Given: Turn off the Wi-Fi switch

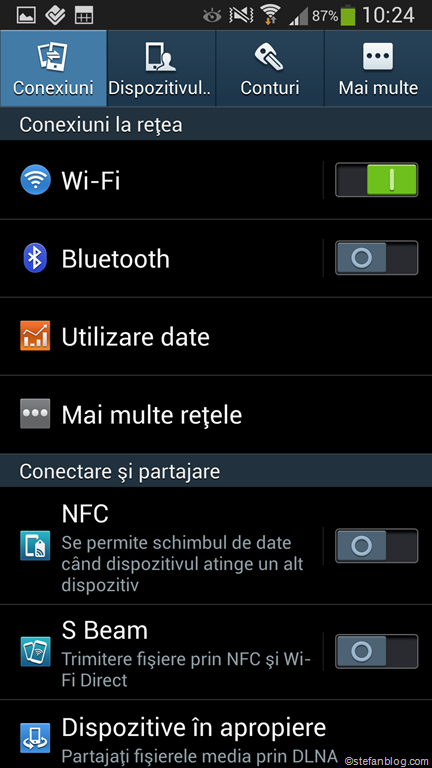Looking at the screenshot, I should (376, 180).
